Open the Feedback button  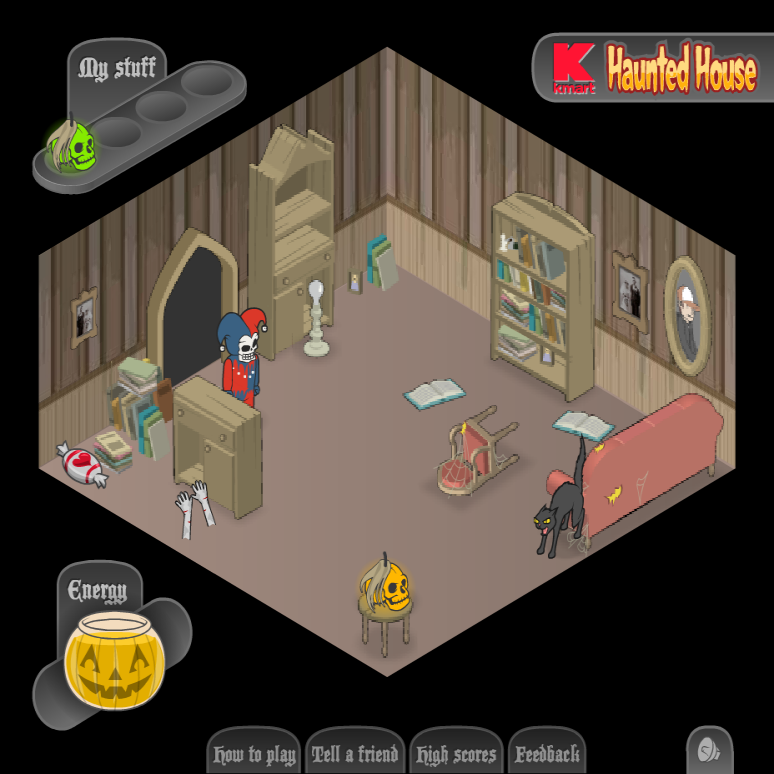coord(547,754)
